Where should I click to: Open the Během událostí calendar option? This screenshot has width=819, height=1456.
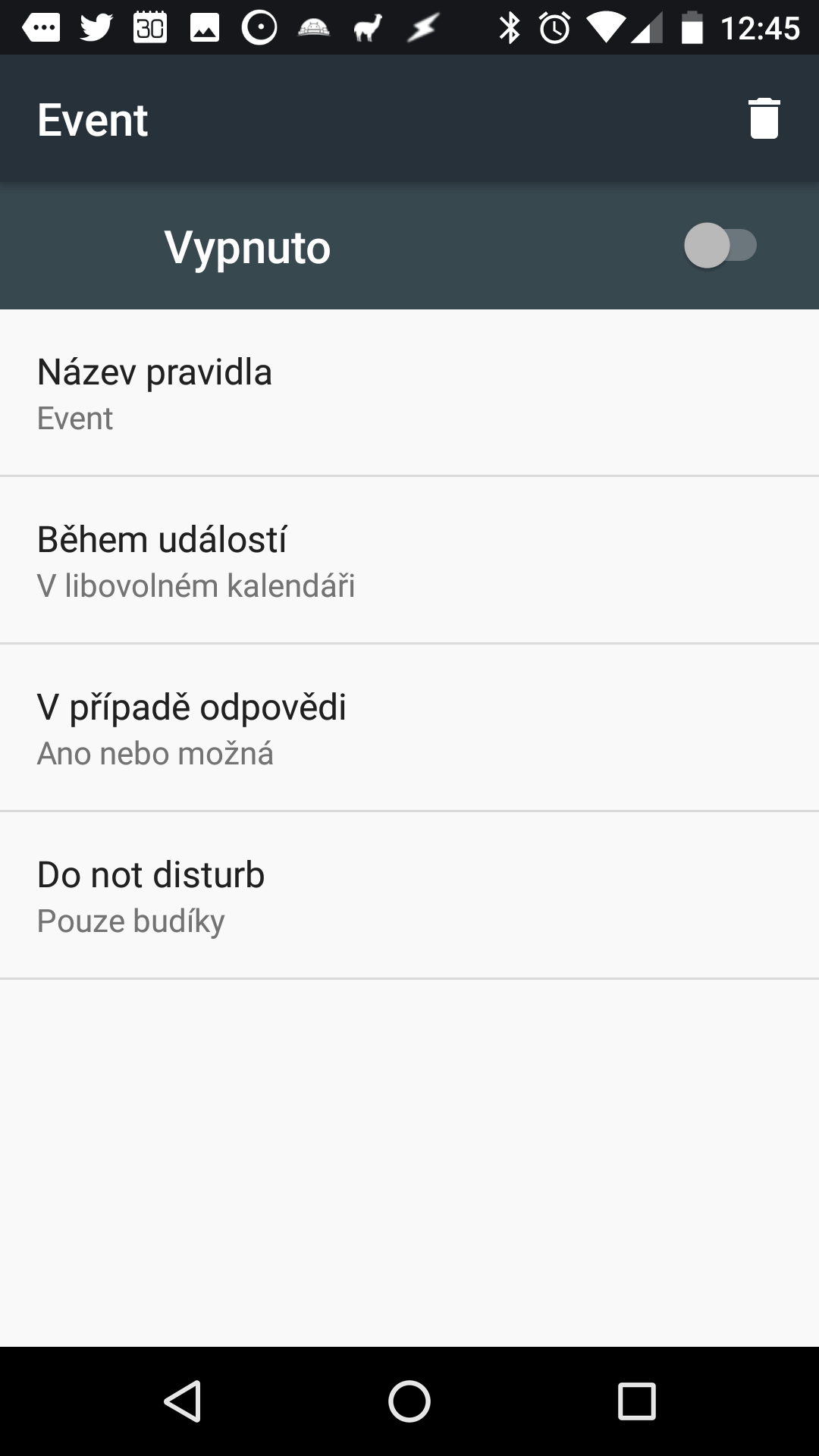coord(409,560)
